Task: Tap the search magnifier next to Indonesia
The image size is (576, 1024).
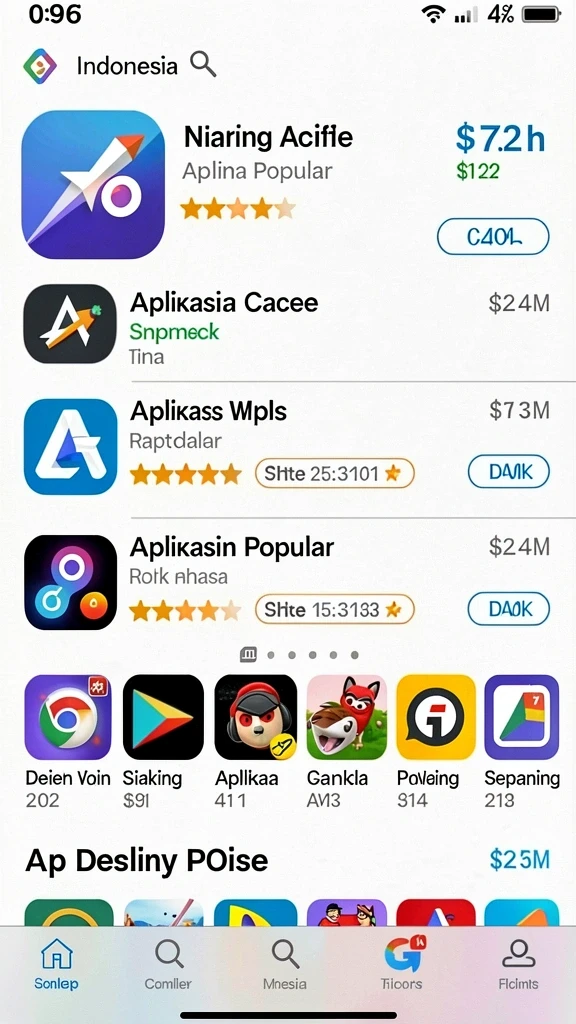Action: pos(202,65)
